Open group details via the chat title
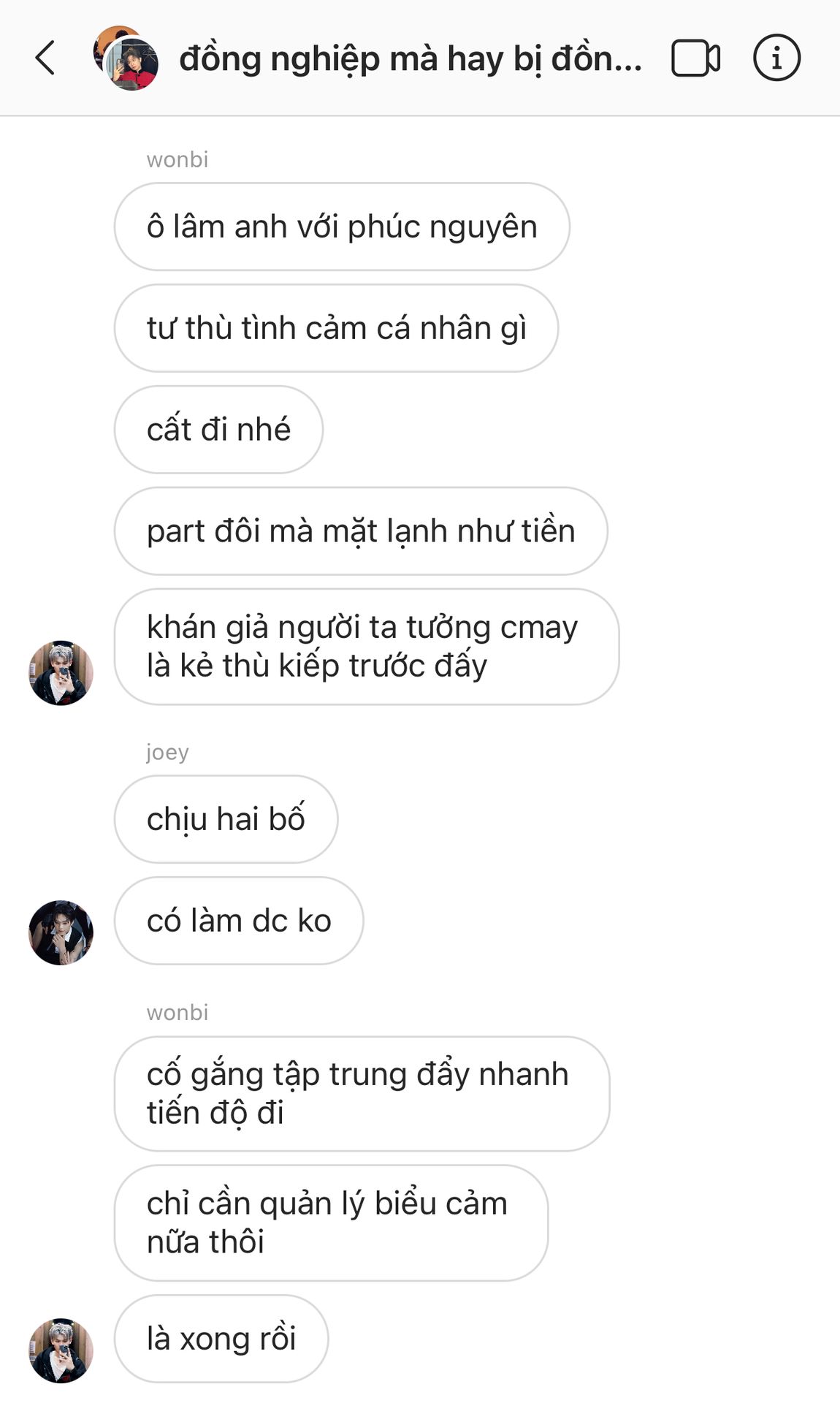The width and height of the screenshot is (840, 1403). 410,58
